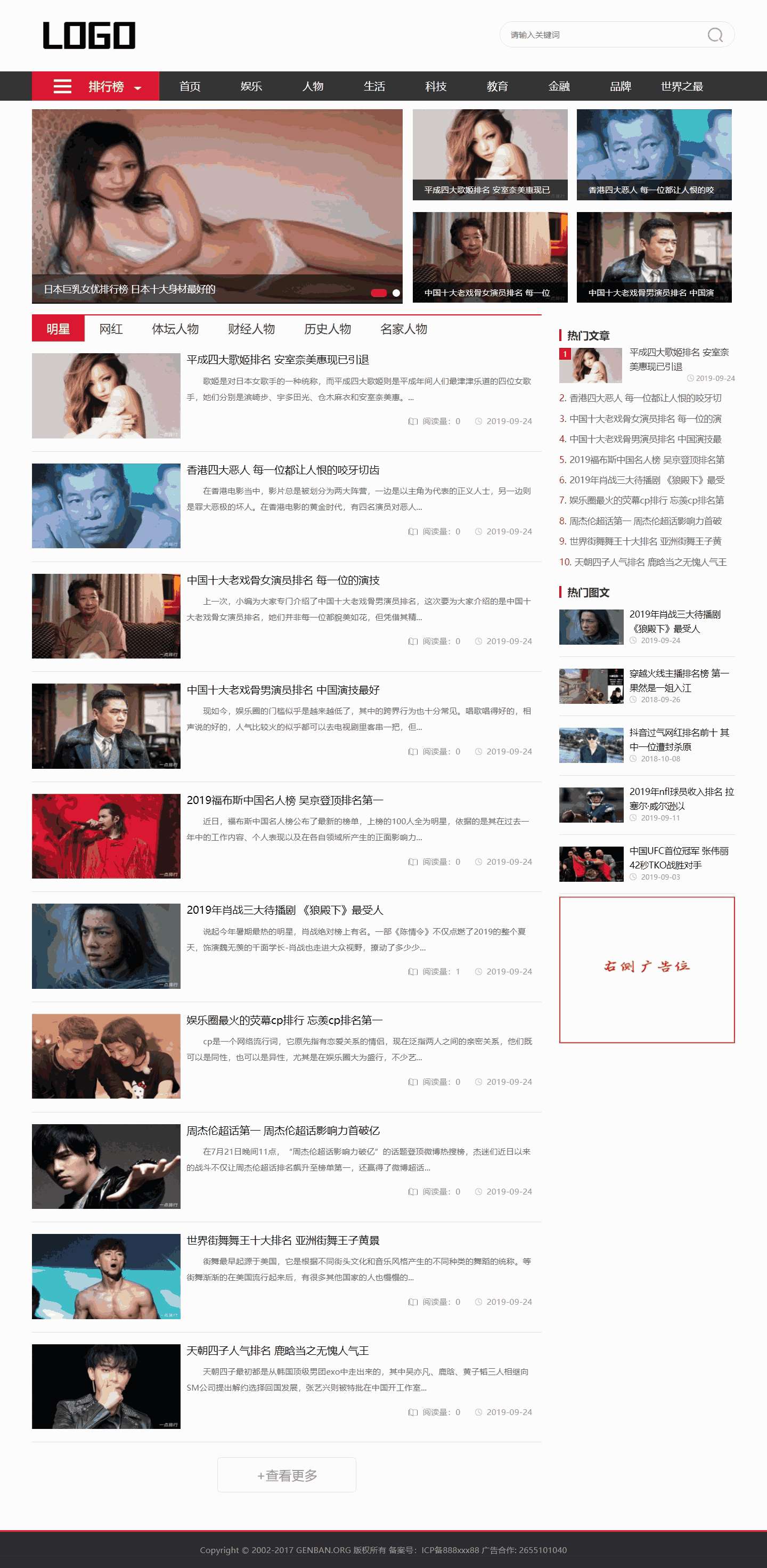Expand the 排行榜 dropdown menu
Screen dimensions: 767x1568
pyautogui.click(x=95, y=86)
